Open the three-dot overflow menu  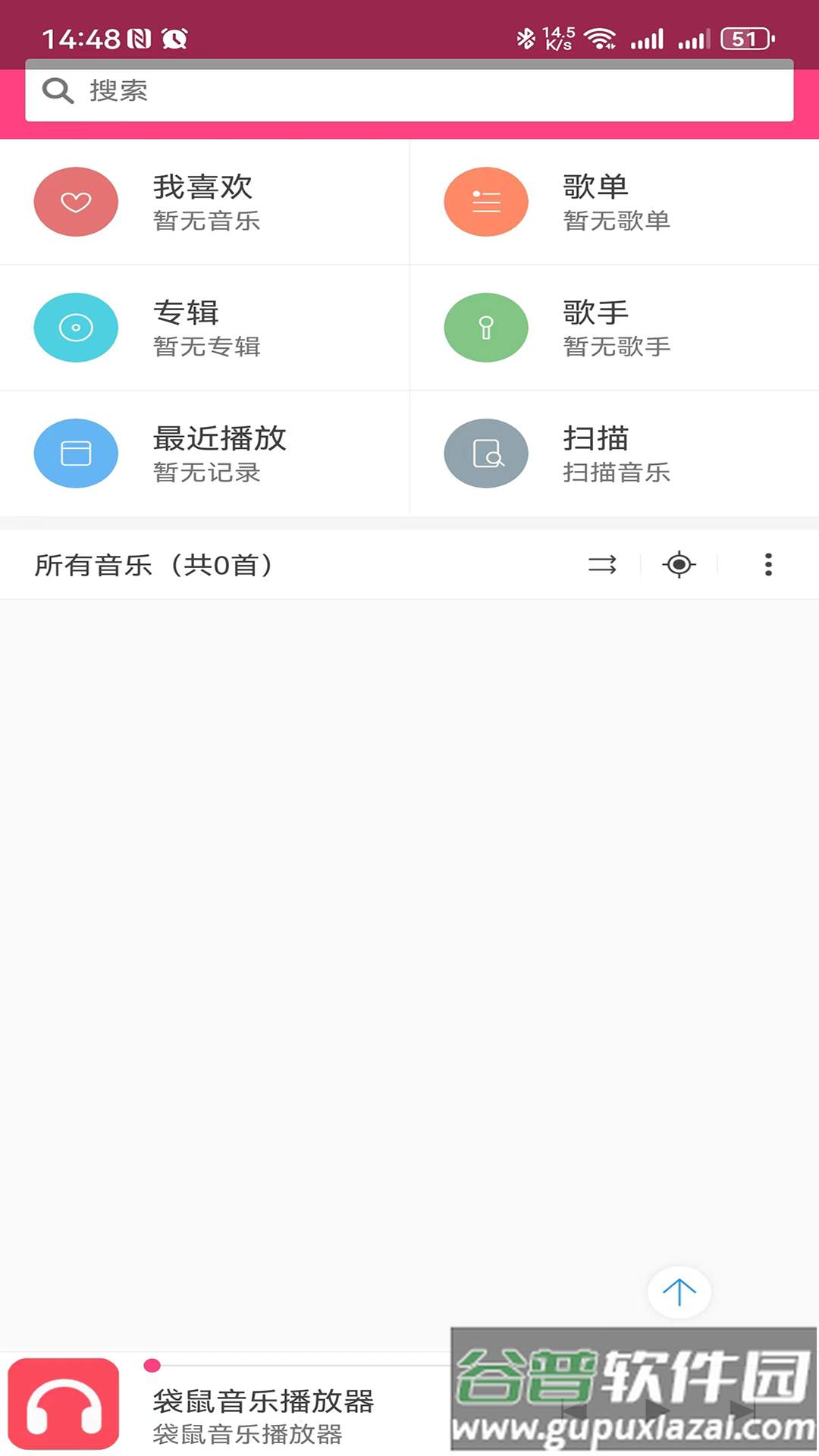768,565
